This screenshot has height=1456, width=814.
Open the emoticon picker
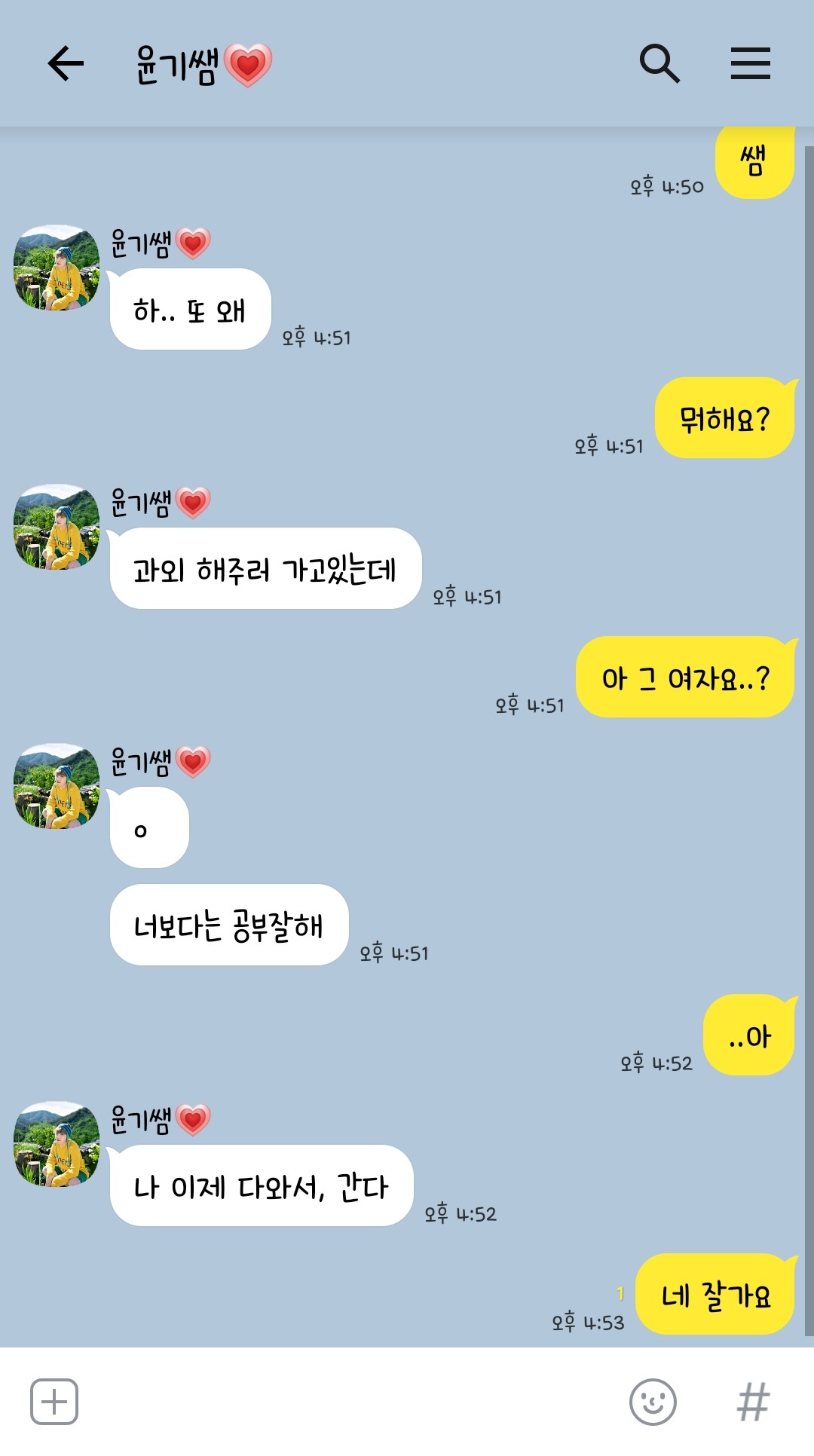point(653,1402)
